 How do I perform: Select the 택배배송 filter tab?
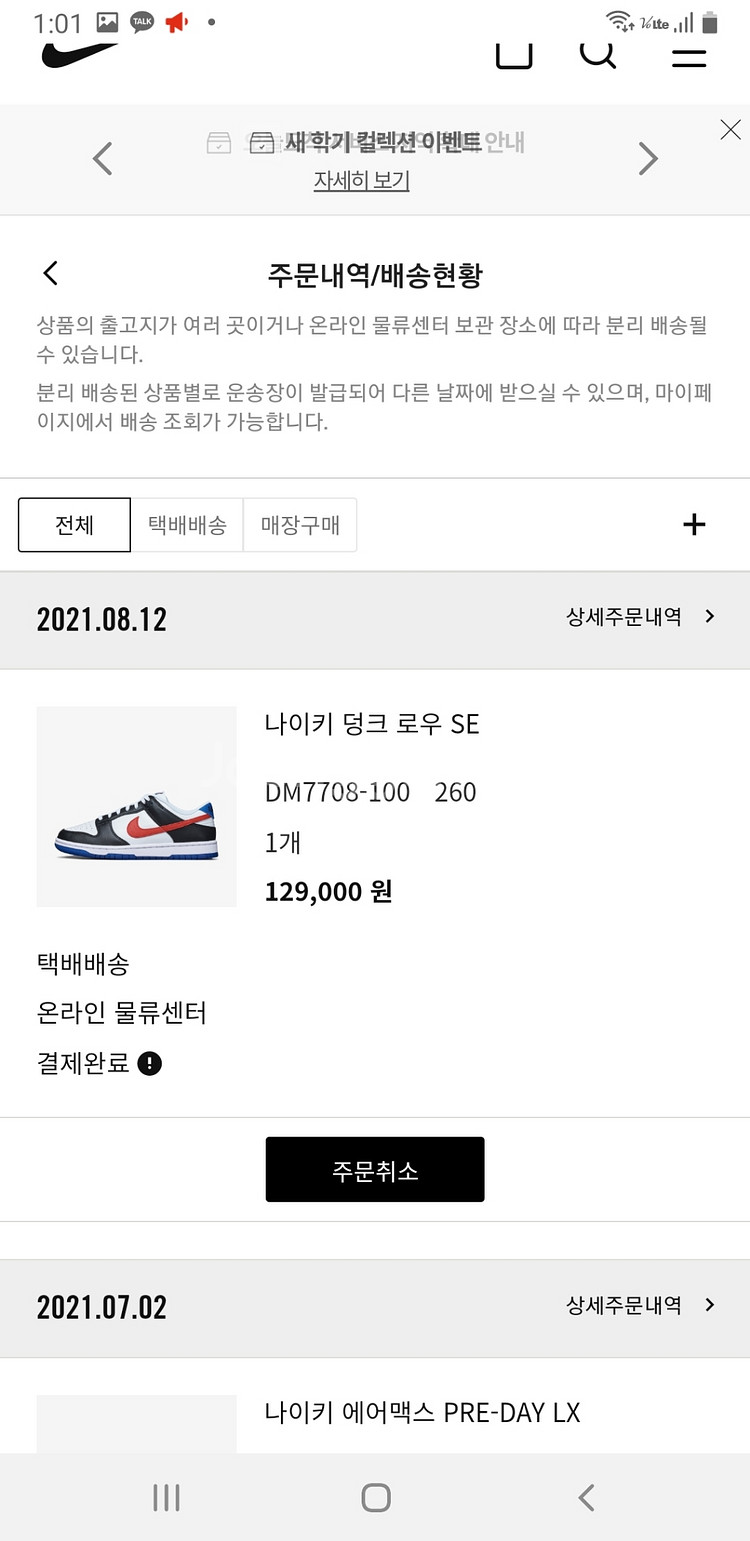point(188,524)
